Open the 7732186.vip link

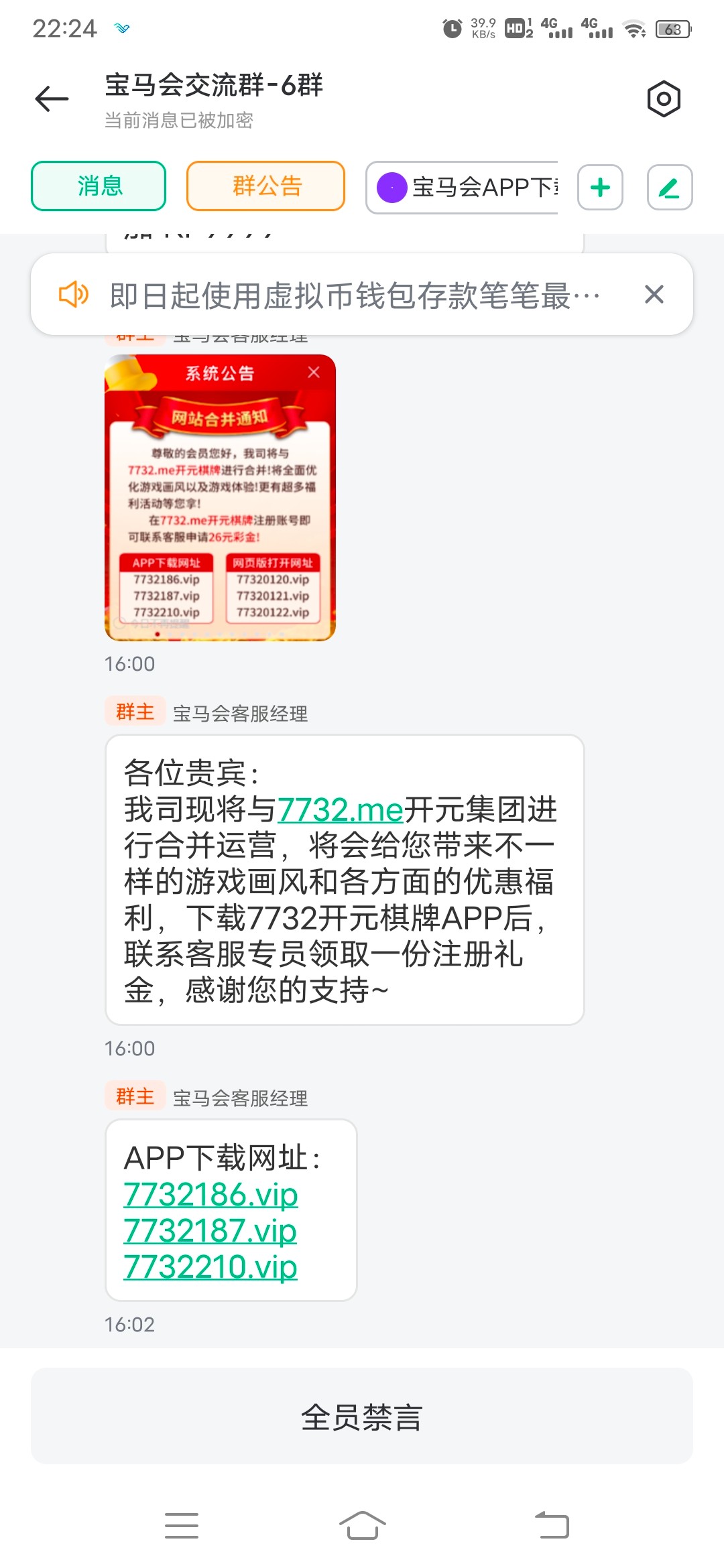click(210, 1195)
